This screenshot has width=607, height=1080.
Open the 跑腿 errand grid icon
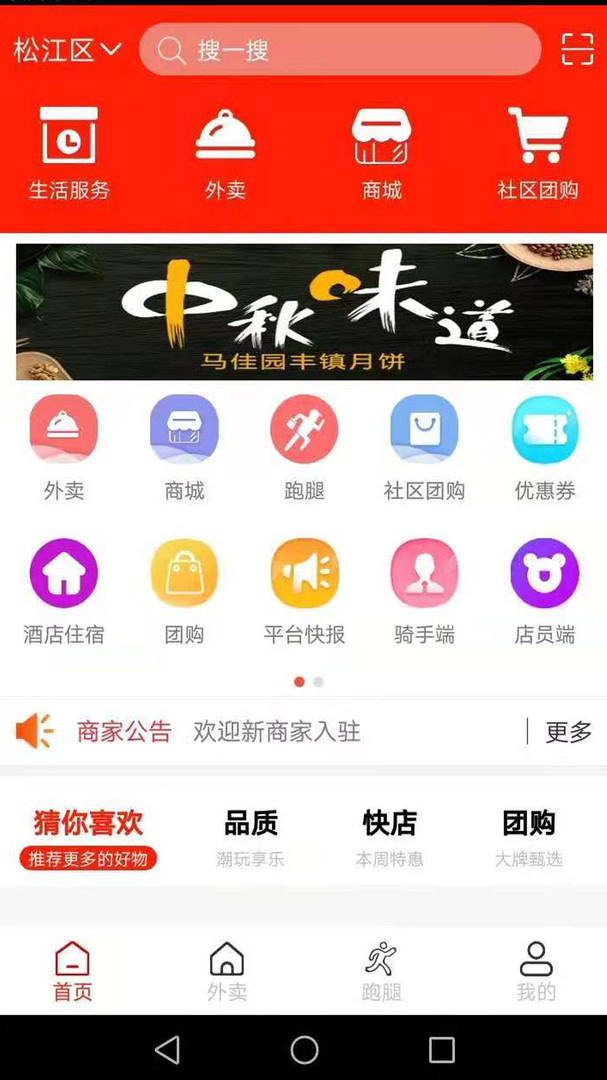coord(304,448)
